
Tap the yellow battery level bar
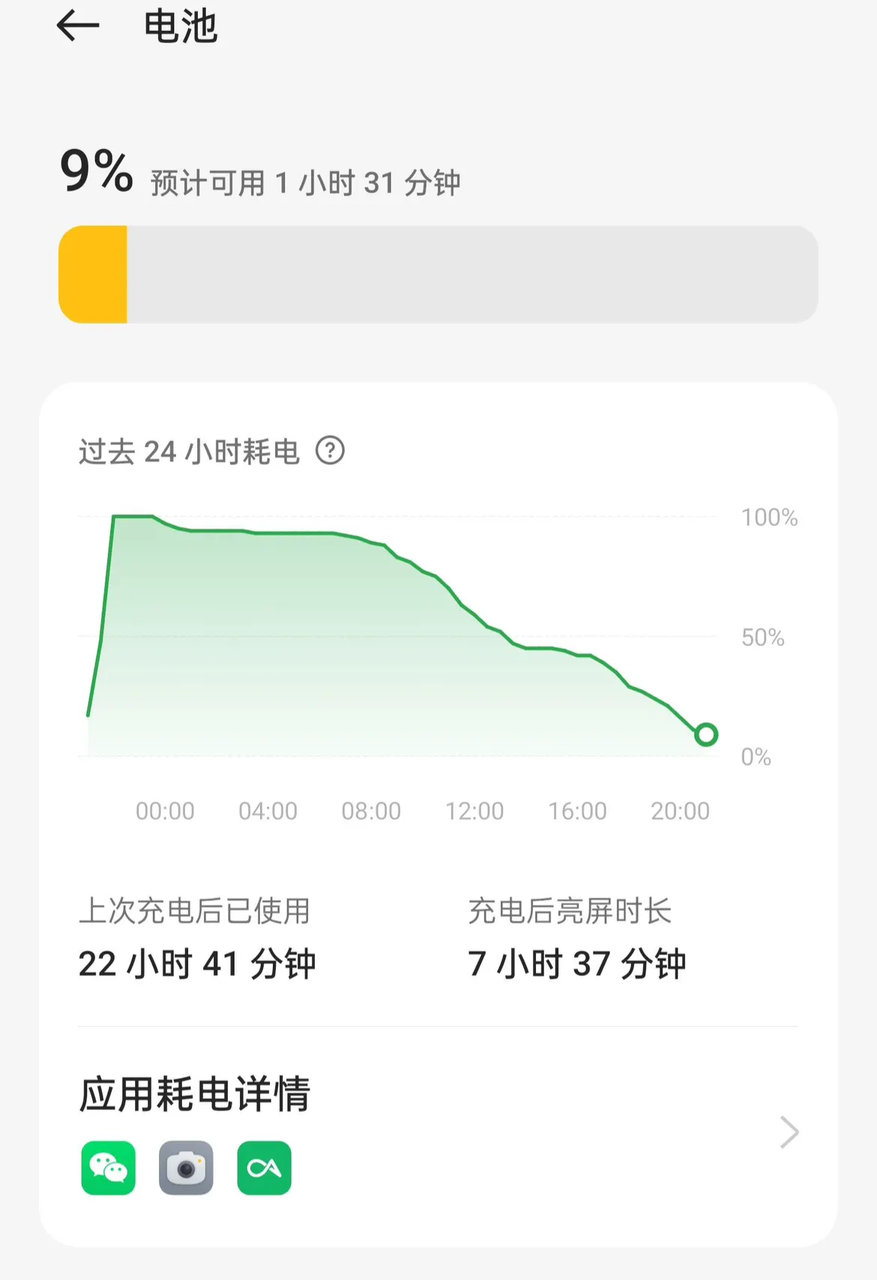[x=93, y=274]
